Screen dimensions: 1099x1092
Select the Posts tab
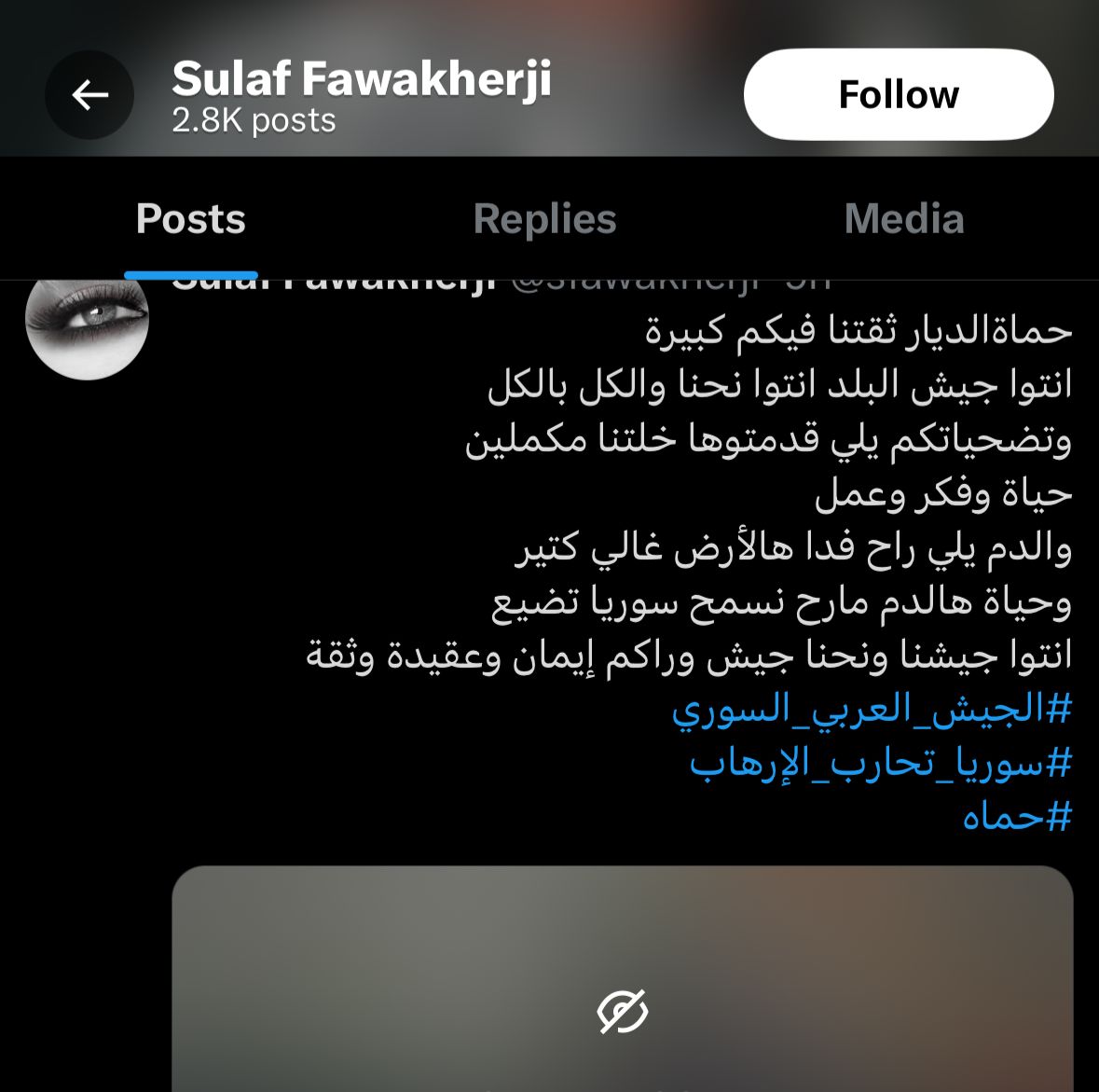pyautogui.click(x=190, y=219)
